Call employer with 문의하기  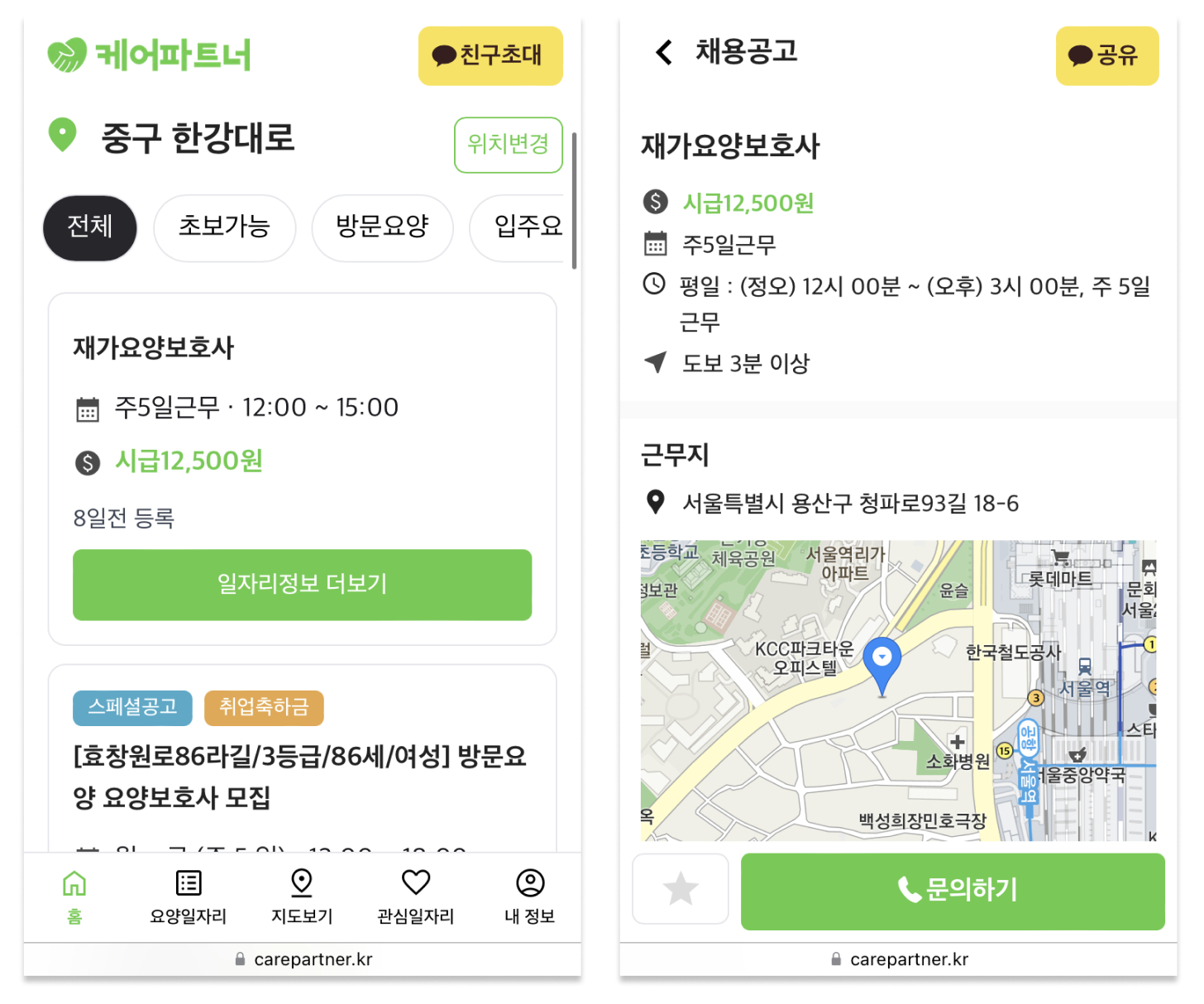coord(953,891)
